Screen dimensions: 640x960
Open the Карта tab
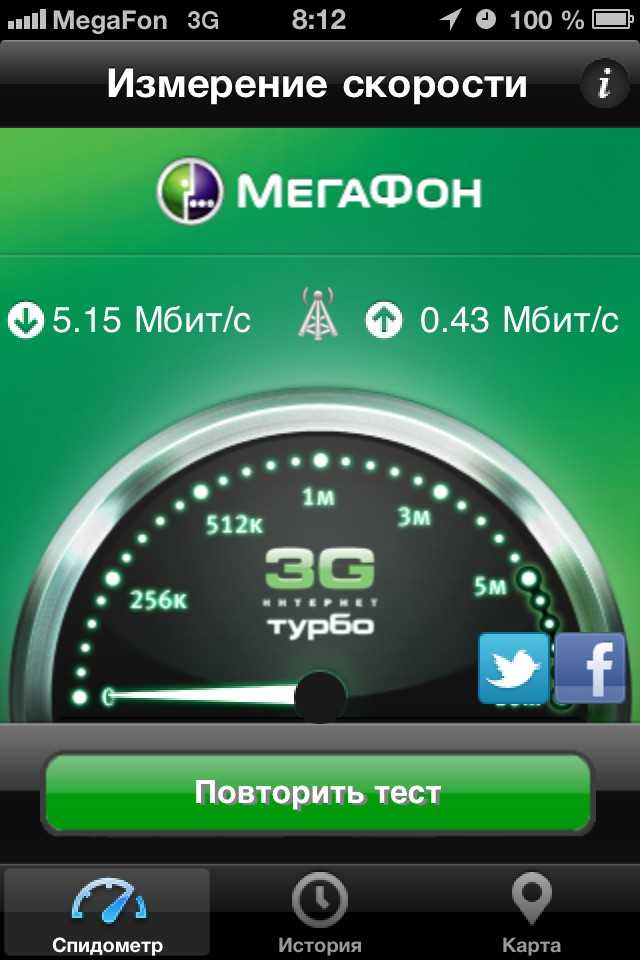point(531,912)
